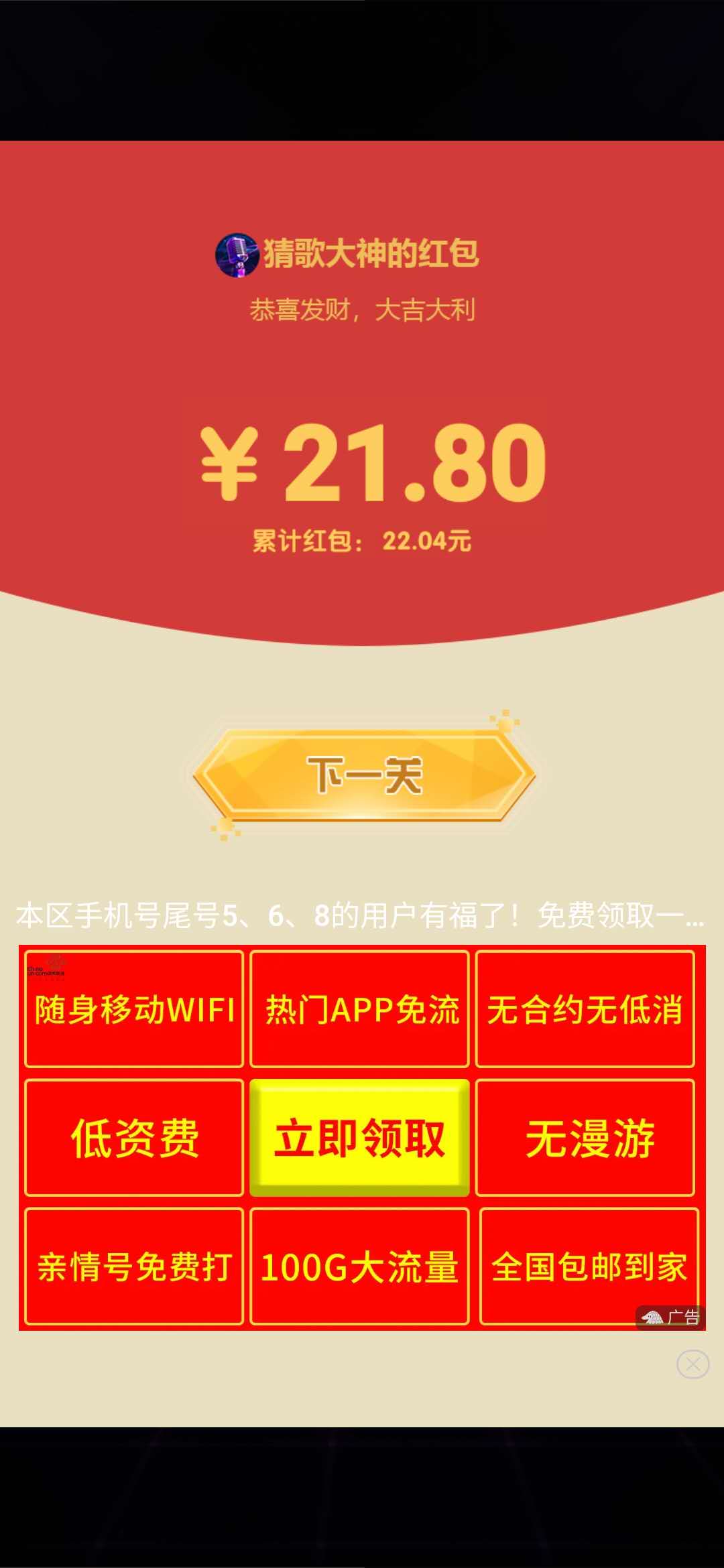Tap the 下一关 next level button

click(364, 775)
